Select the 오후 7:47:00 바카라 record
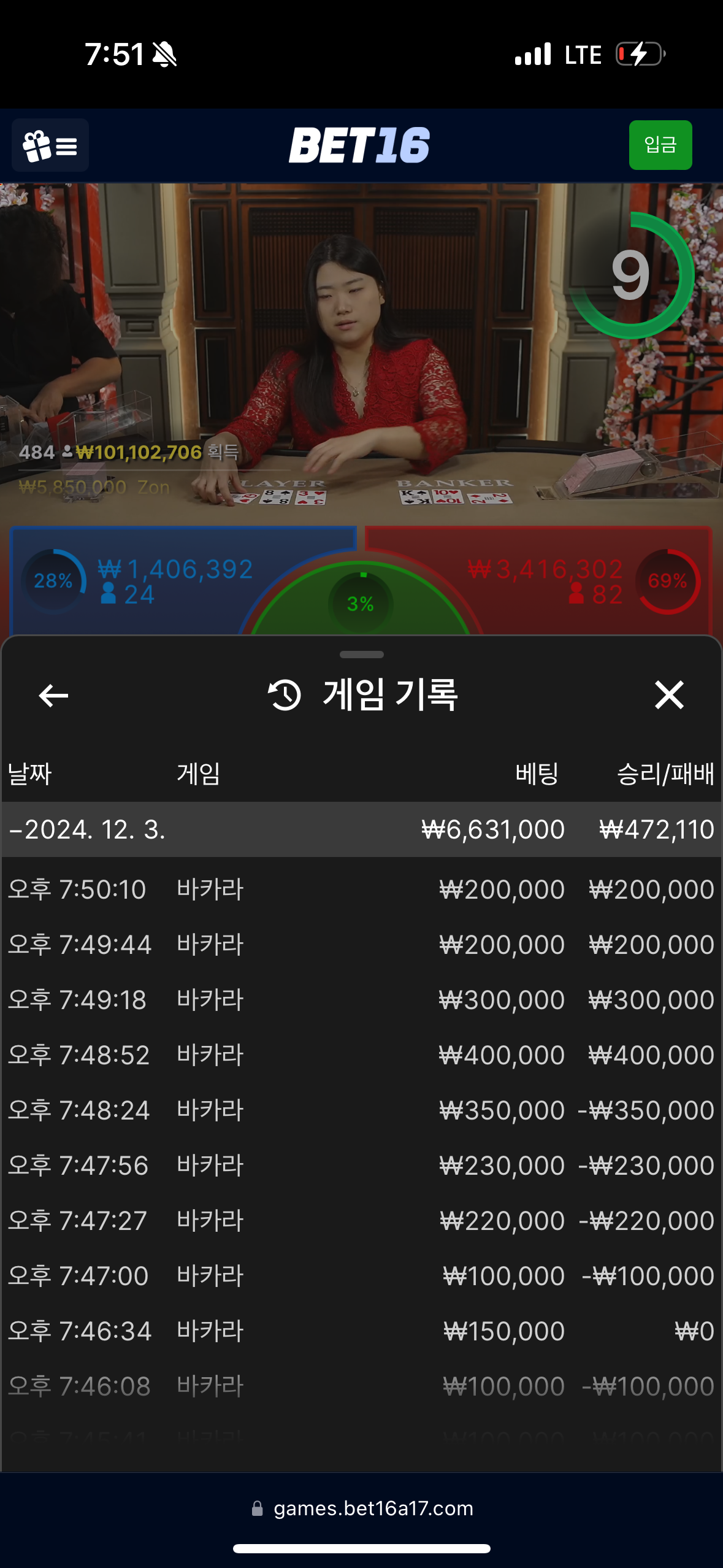 point(361,1276)
